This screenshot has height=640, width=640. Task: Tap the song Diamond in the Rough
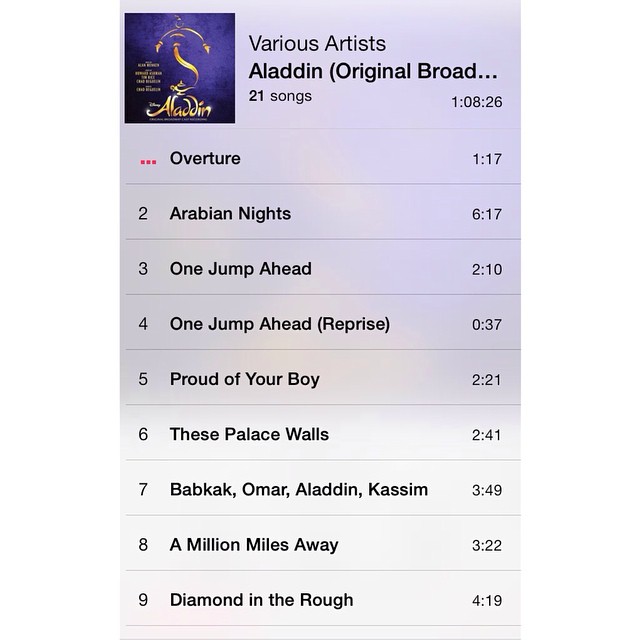coord(261,600)
